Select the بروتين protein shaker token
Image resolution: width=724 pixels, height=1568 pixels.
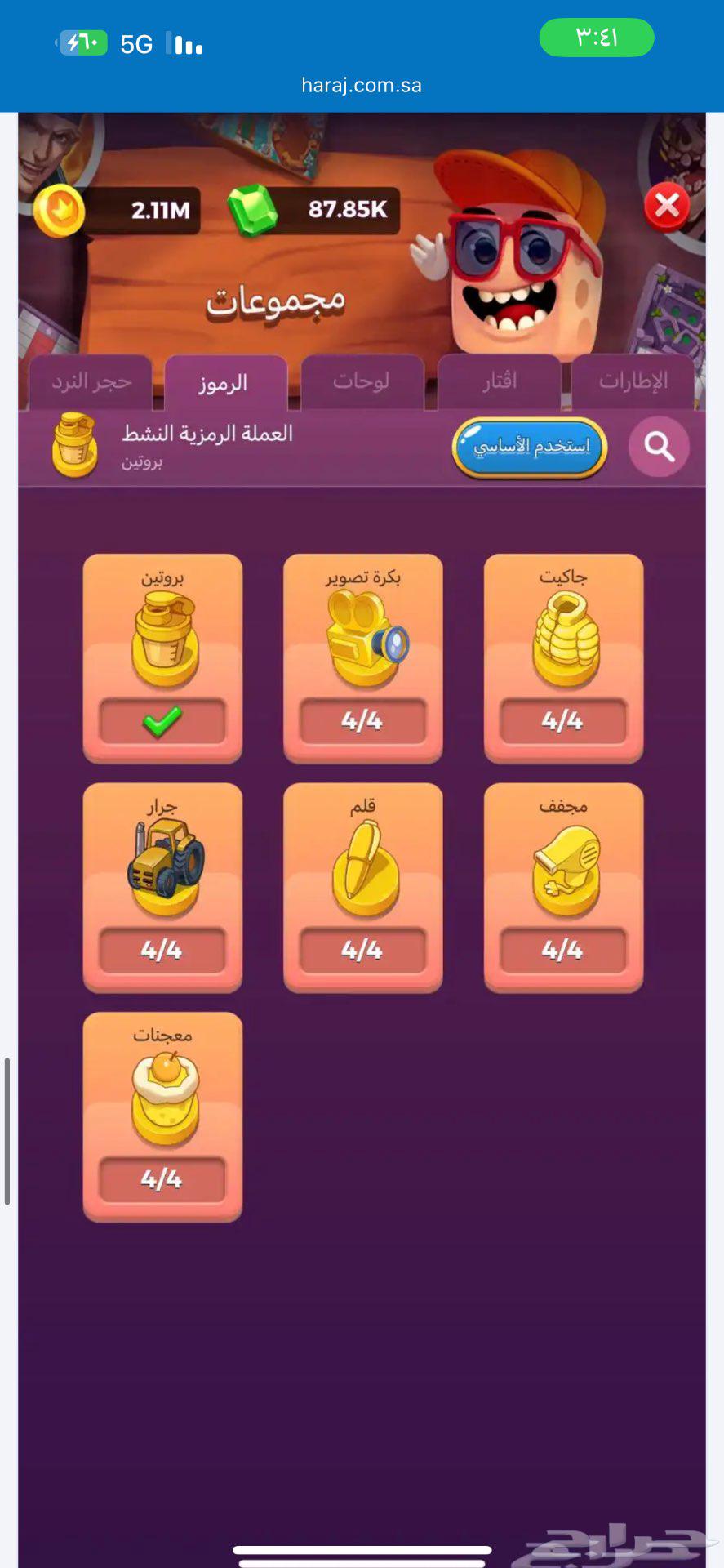pos(161,645)
